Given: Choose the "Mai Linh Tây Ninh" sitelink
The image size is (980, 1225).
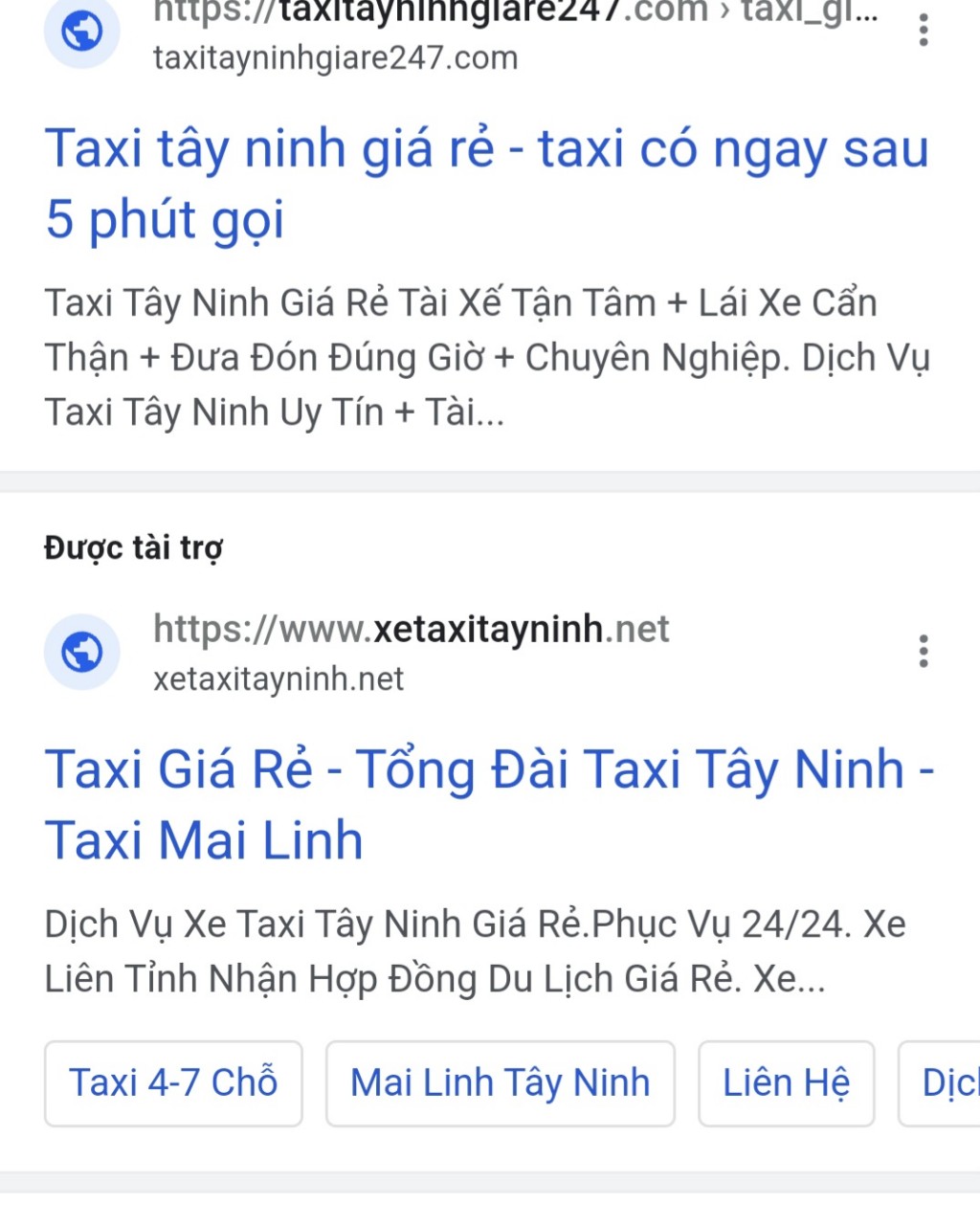Looking at the screenshot, I should tap(500, 1083).
